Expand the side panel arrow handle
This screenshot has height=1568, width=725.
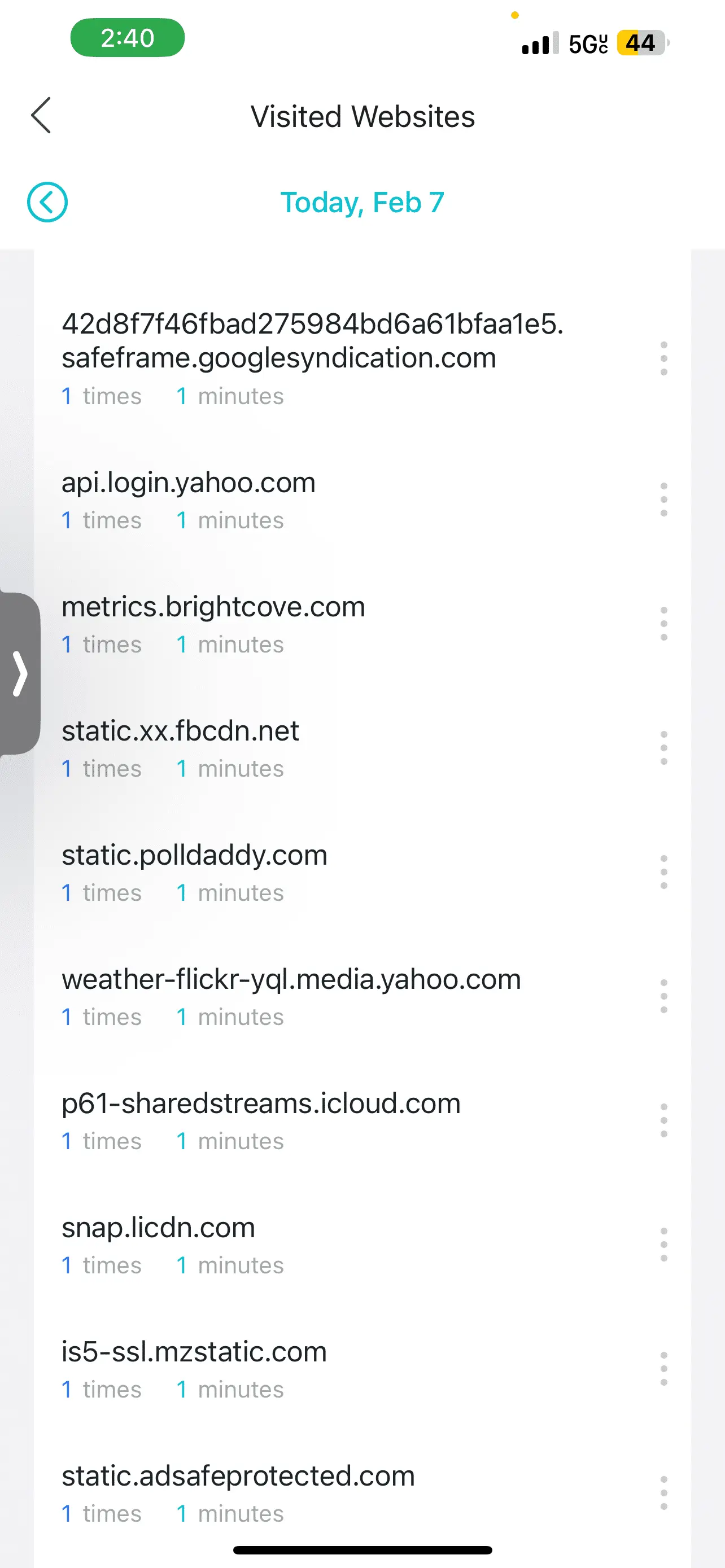20,674
